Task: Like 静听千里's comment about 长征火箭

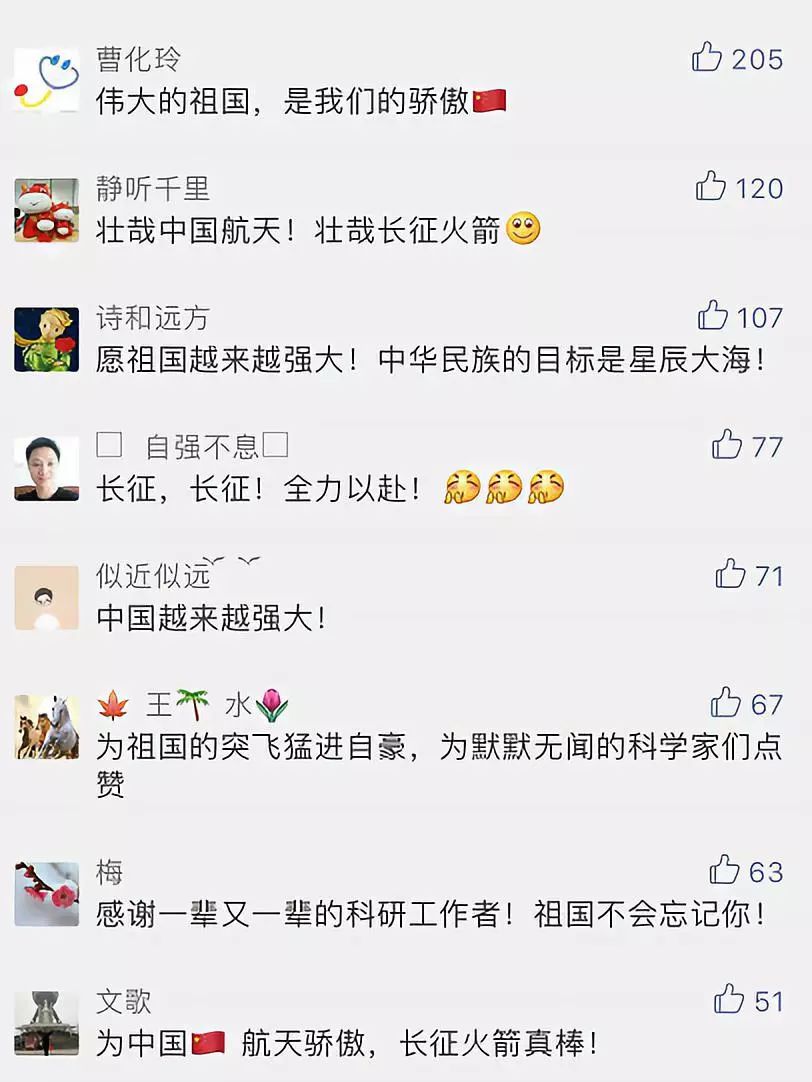Action: 711,186
